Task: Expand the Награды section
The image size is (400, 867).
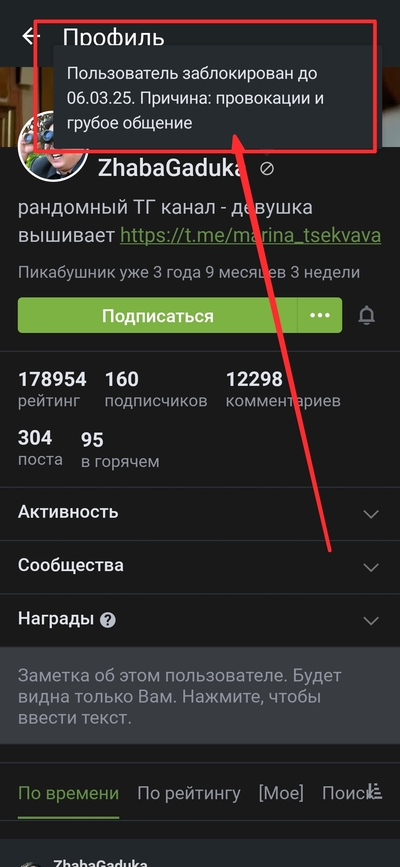Action: pyautogui.click(x=200, y=619)
